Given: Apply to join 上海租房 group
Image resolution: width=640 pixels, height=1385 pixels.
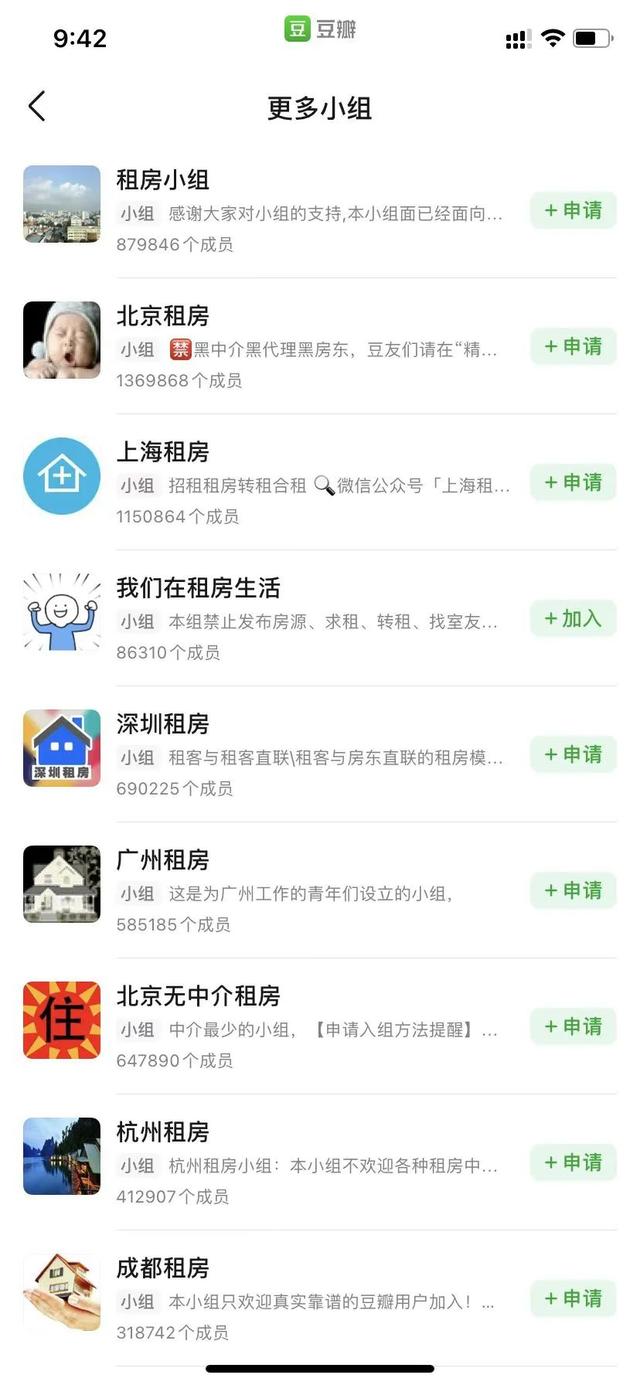Looking at the screenshot, I should (573, 483).
